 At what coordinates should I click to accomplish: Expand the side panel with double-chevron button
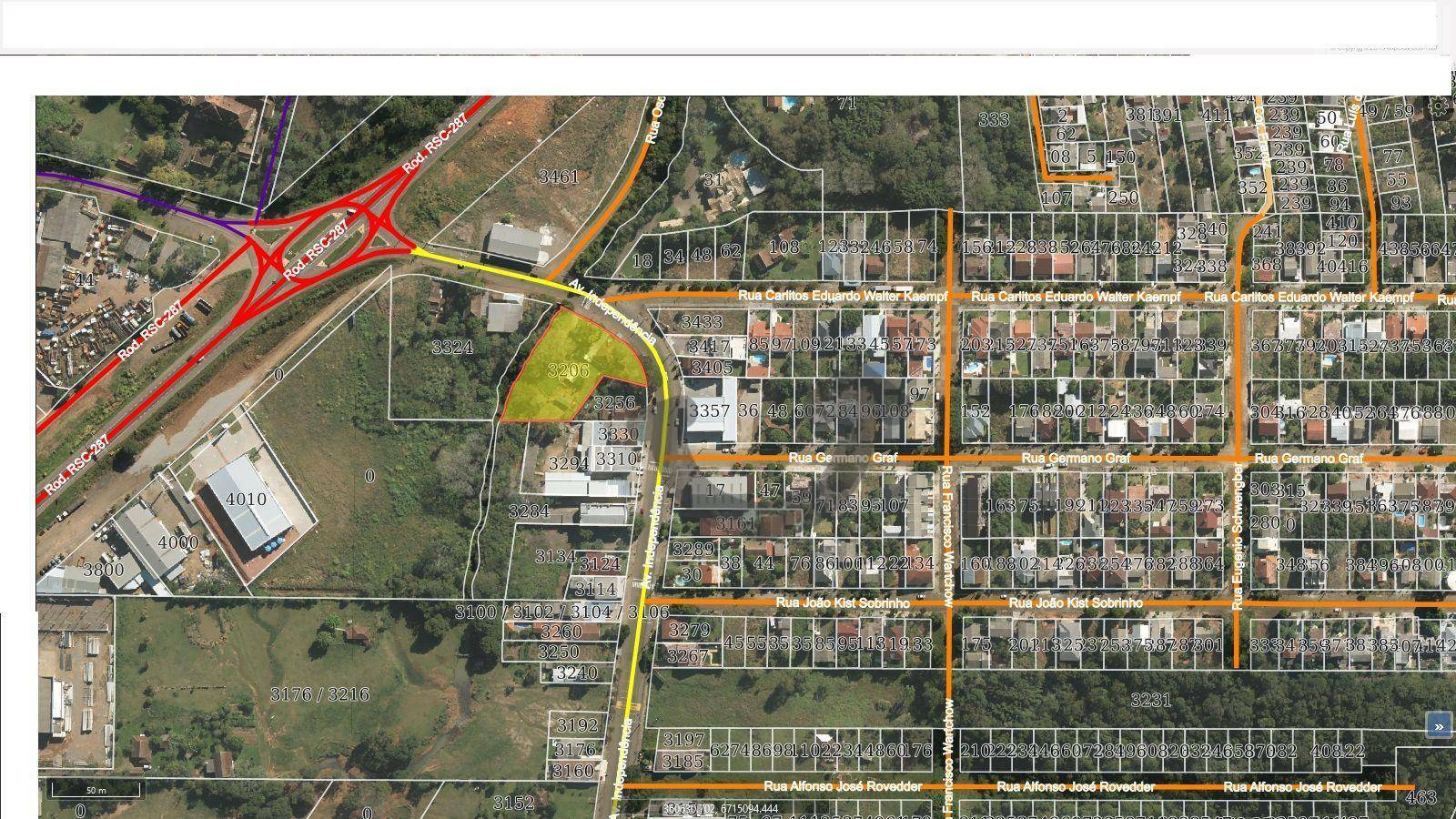point(1439,726)
